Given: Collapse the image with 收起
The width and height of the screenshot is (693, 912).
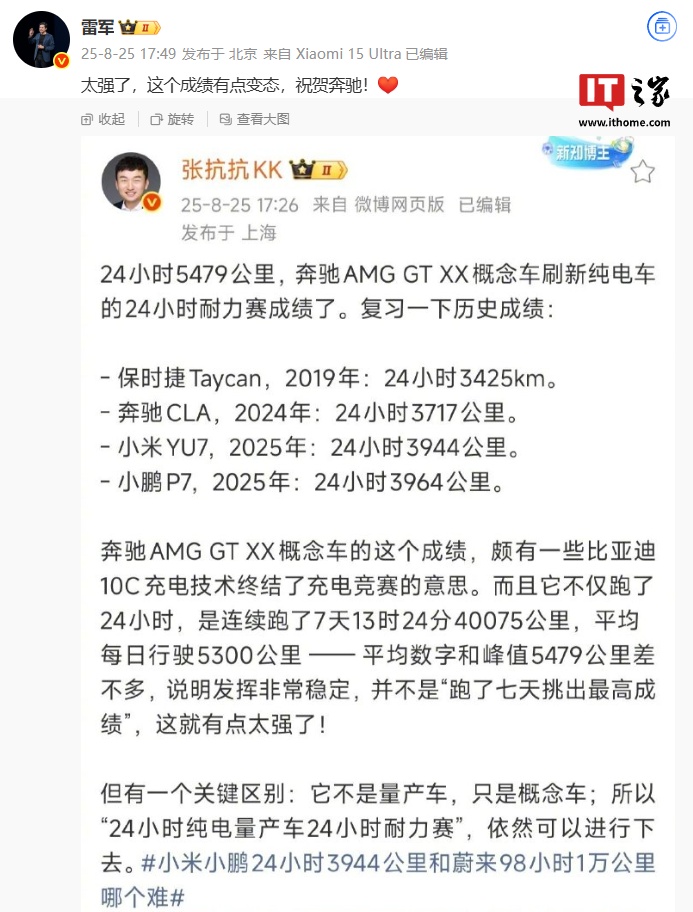Looking at the screenshot, I should (103, 119).
